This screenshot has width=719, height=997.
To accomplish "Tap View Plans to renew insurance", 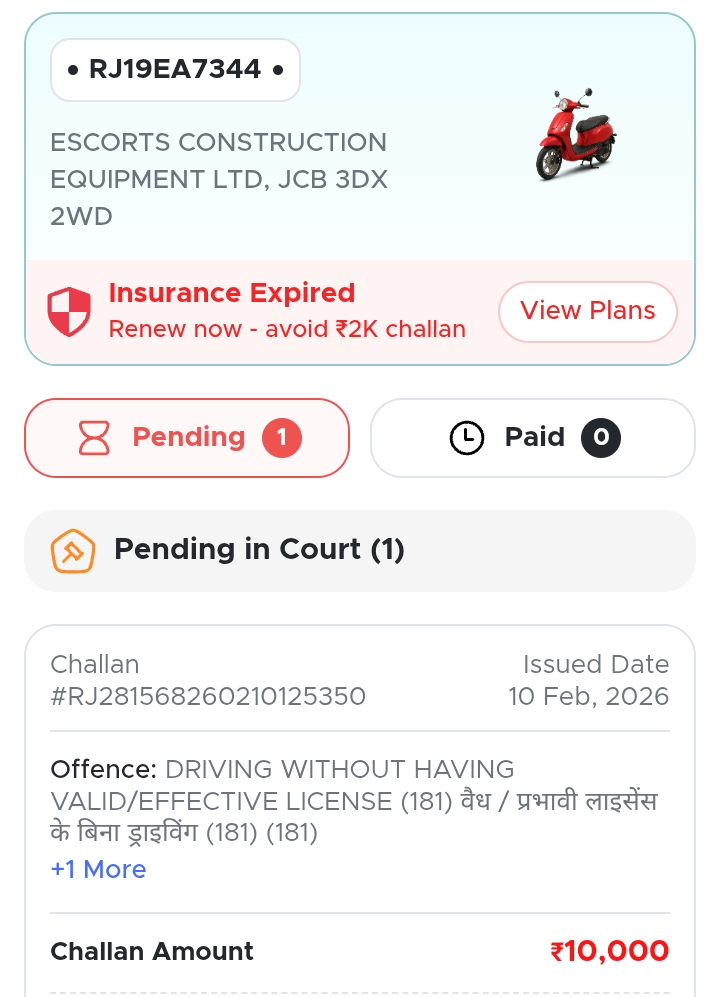I will coord(587,311).
